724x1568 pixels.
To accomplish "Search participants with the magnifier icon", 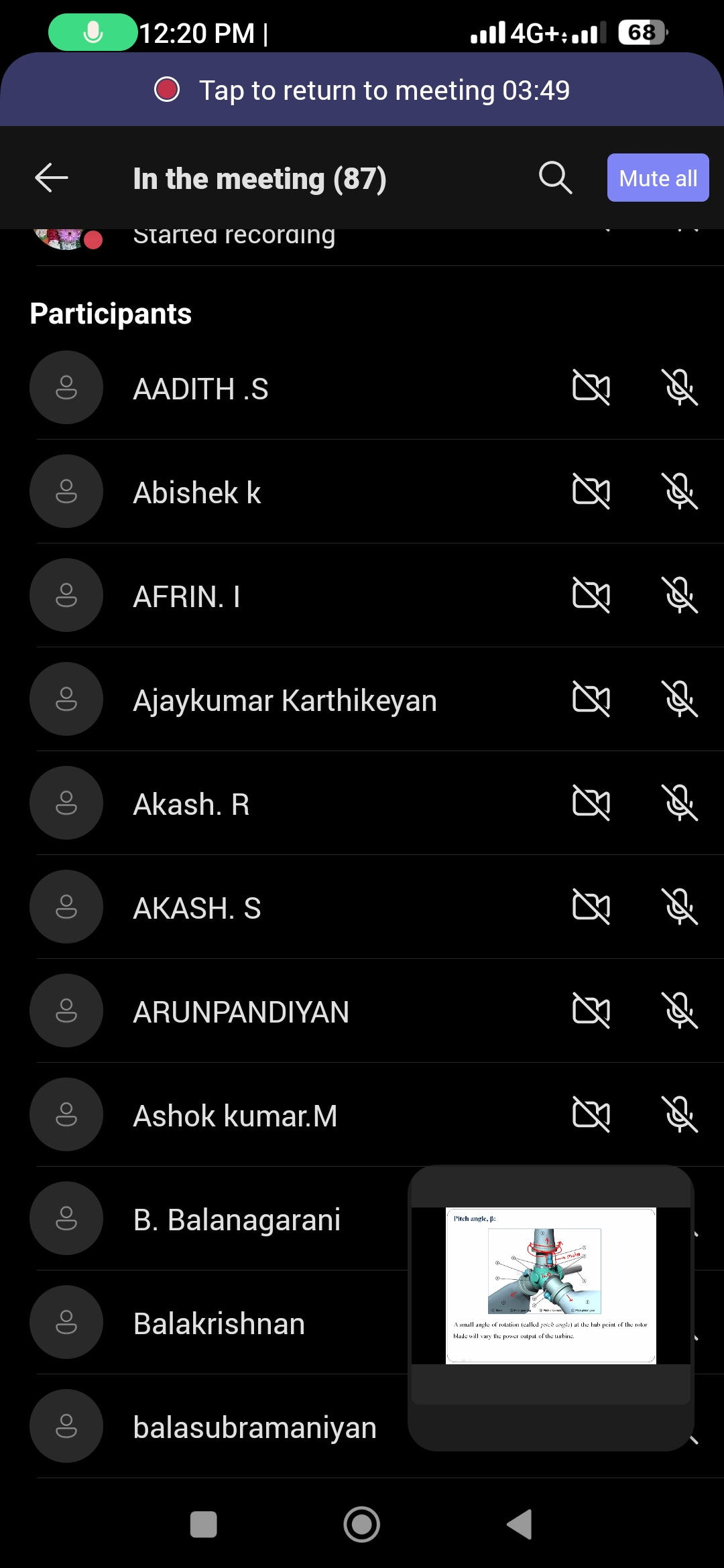I will (x=555, y=178).
